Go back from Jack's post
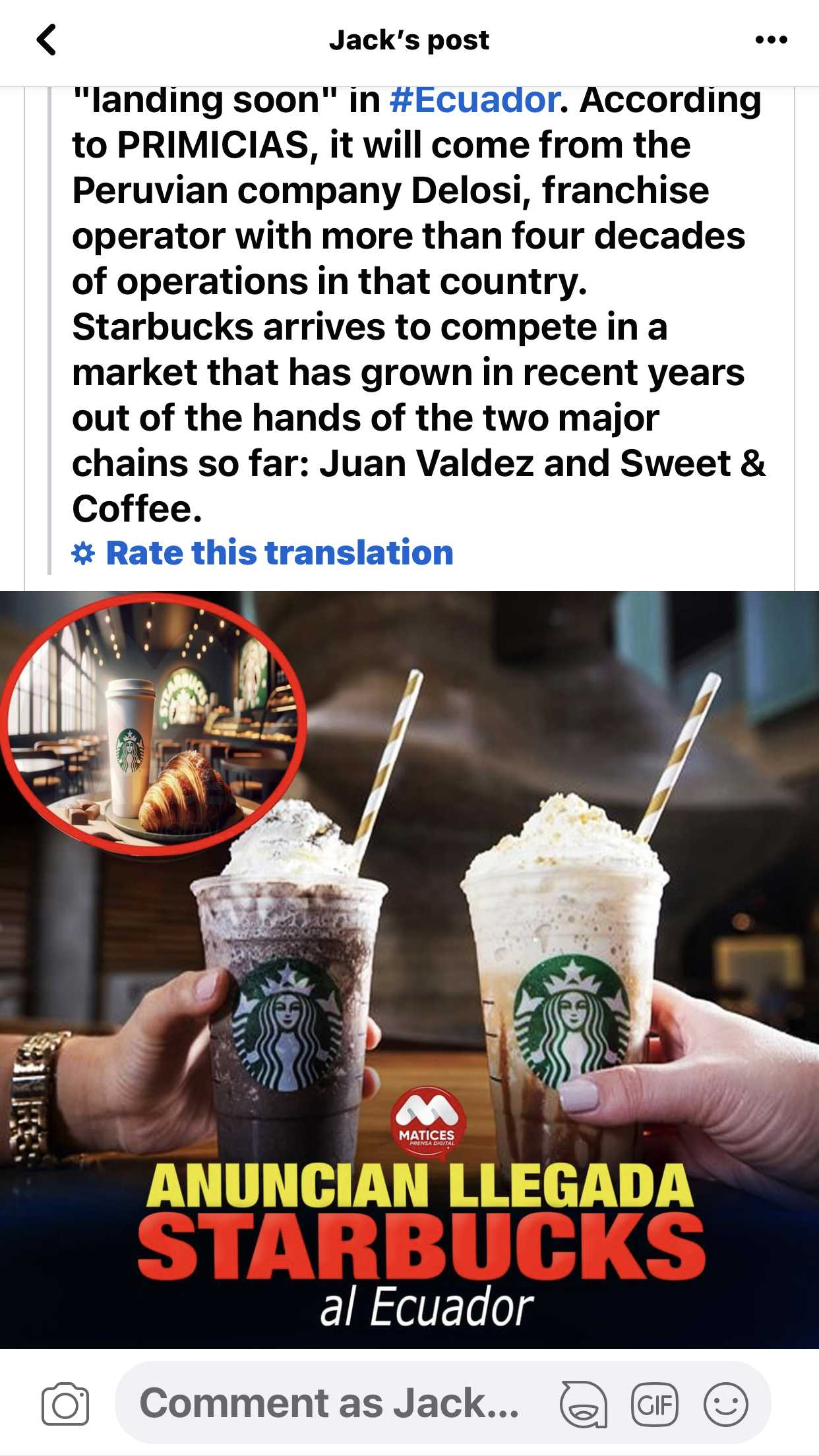 pyautogui.click(x=46, y=40)
